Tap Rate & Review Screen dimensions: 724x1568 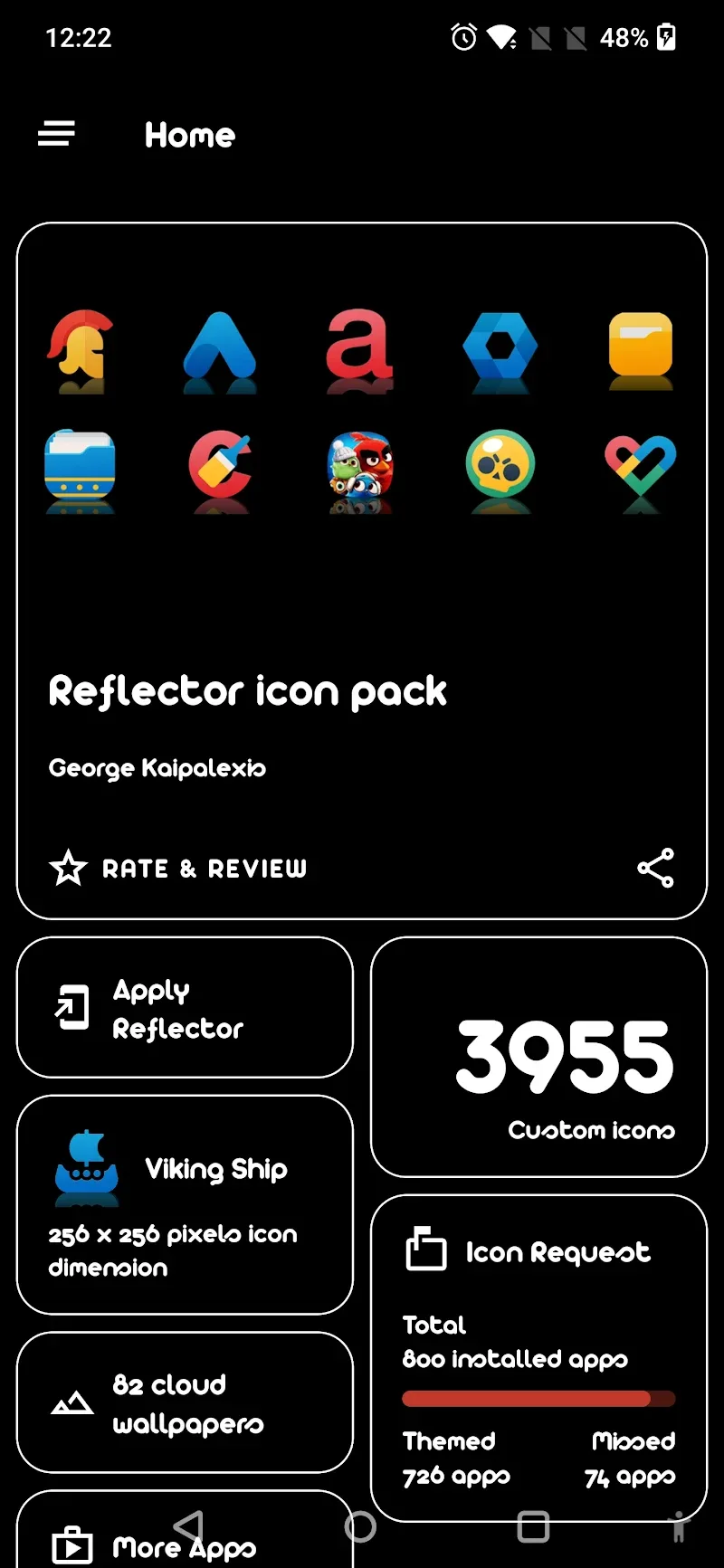tap(179, 869)
